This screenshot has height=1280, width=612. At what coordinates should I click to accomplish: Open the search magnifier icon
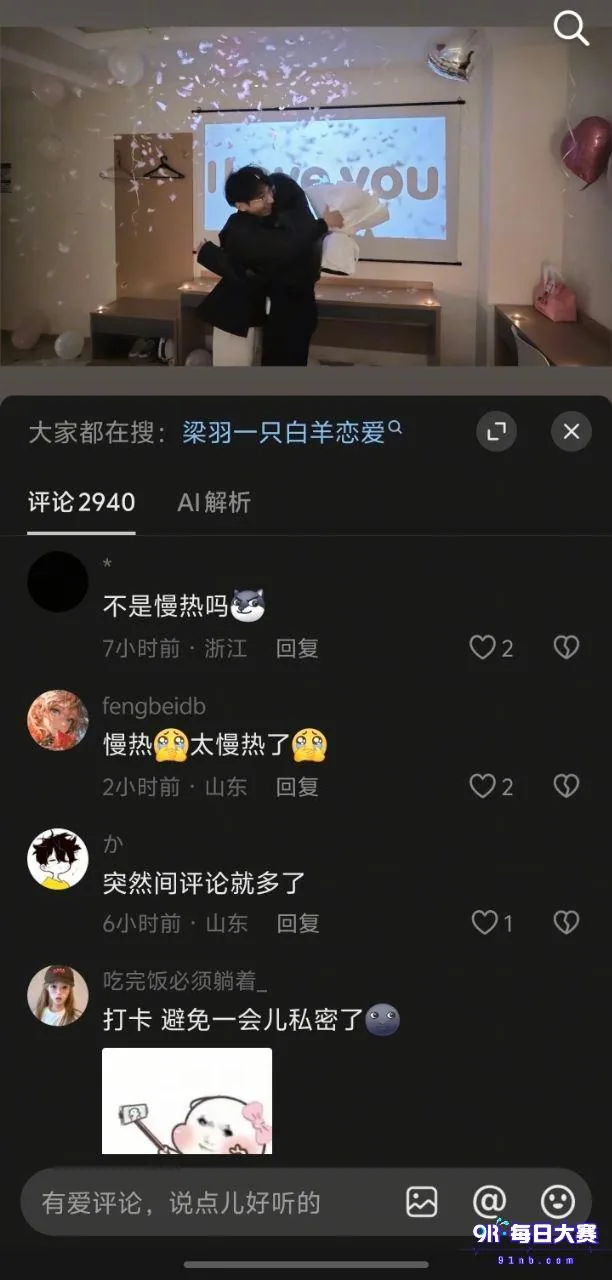point(571,29)
